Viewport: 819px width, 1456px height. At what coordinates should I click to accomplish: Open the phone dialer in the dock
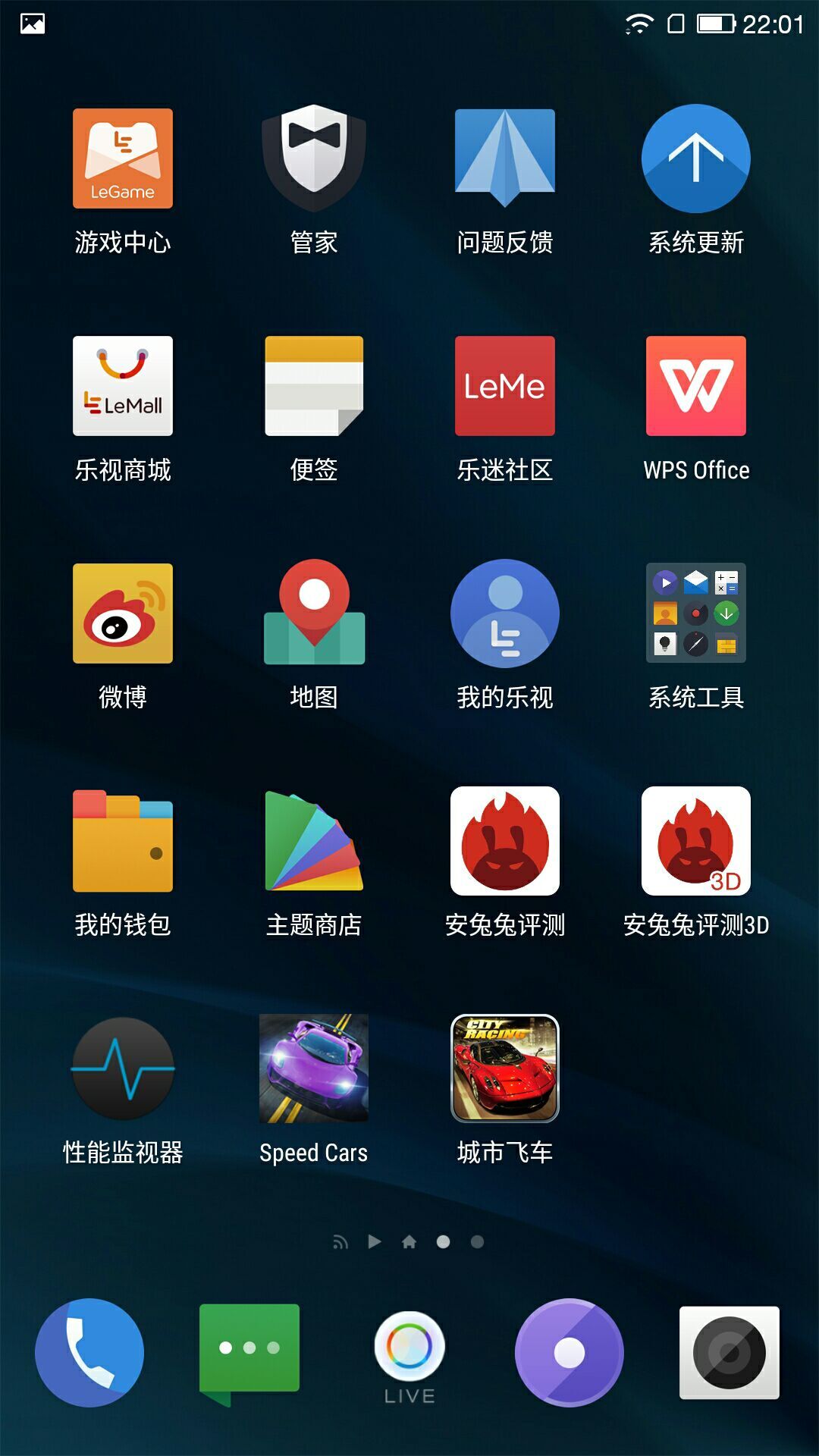pyautogui.click(x=89, y=1353)
